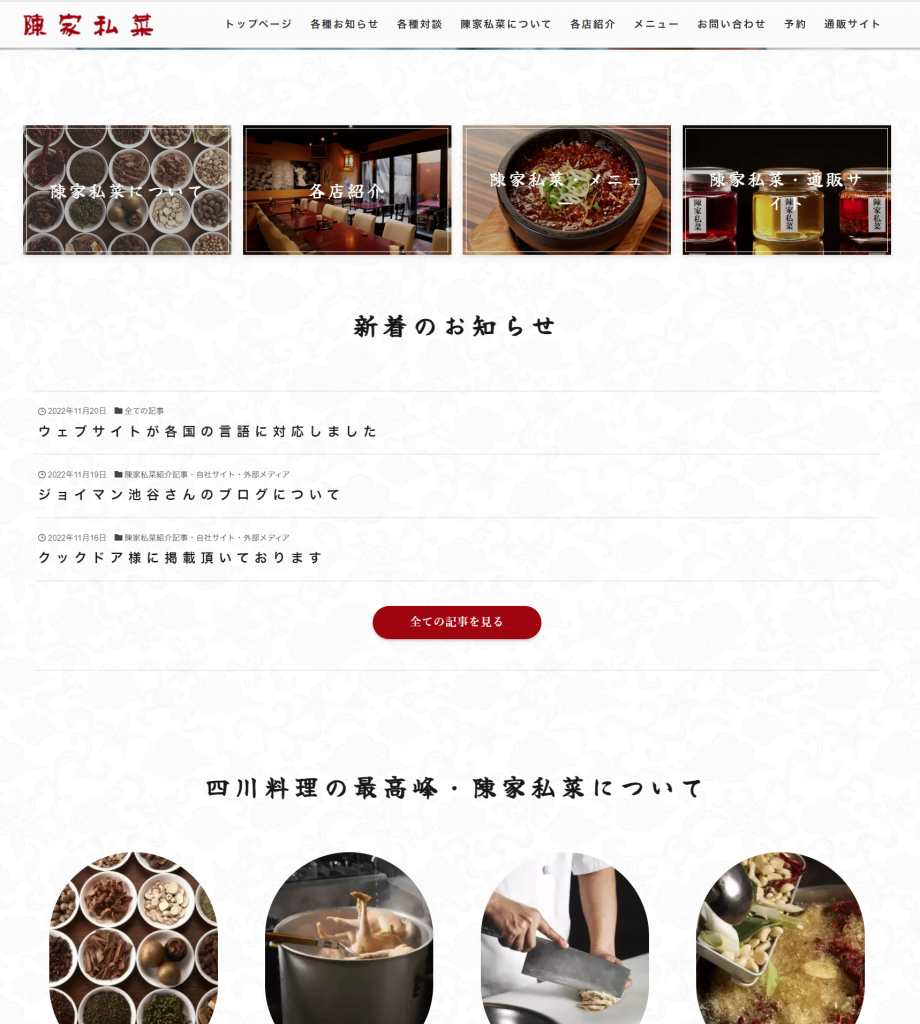Screen dimensions: 920x1024
Task: Open the 陳家私菜について spice tile
Action: pyautogui.click(x=127, y=190)
